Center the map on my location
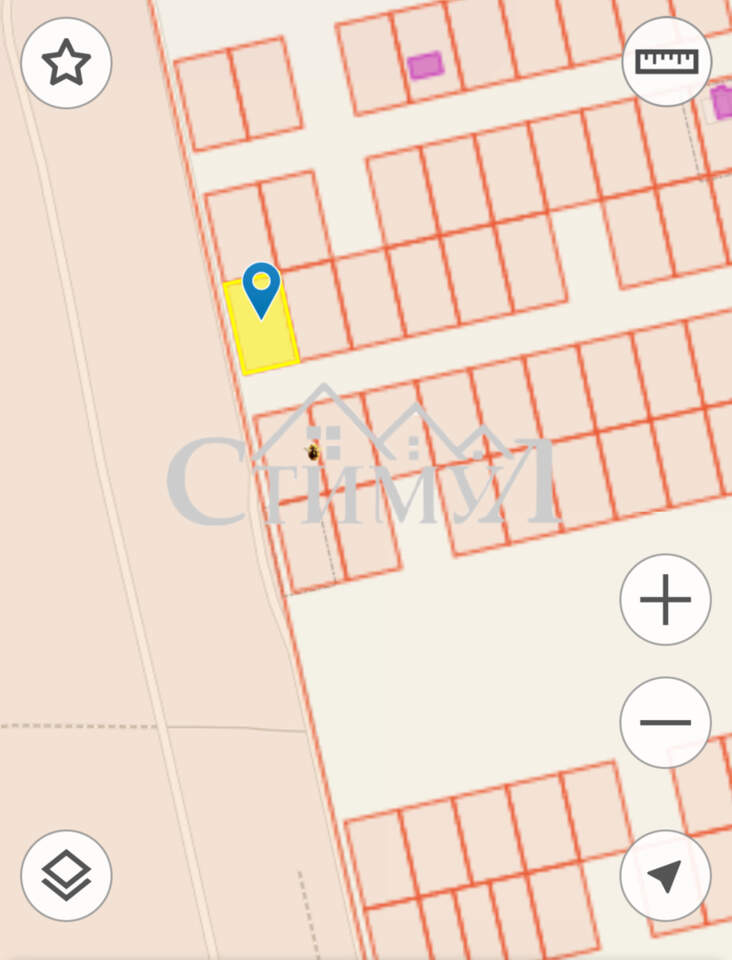Viewport: 732px width, 960px height. click(x=666, y=876)
